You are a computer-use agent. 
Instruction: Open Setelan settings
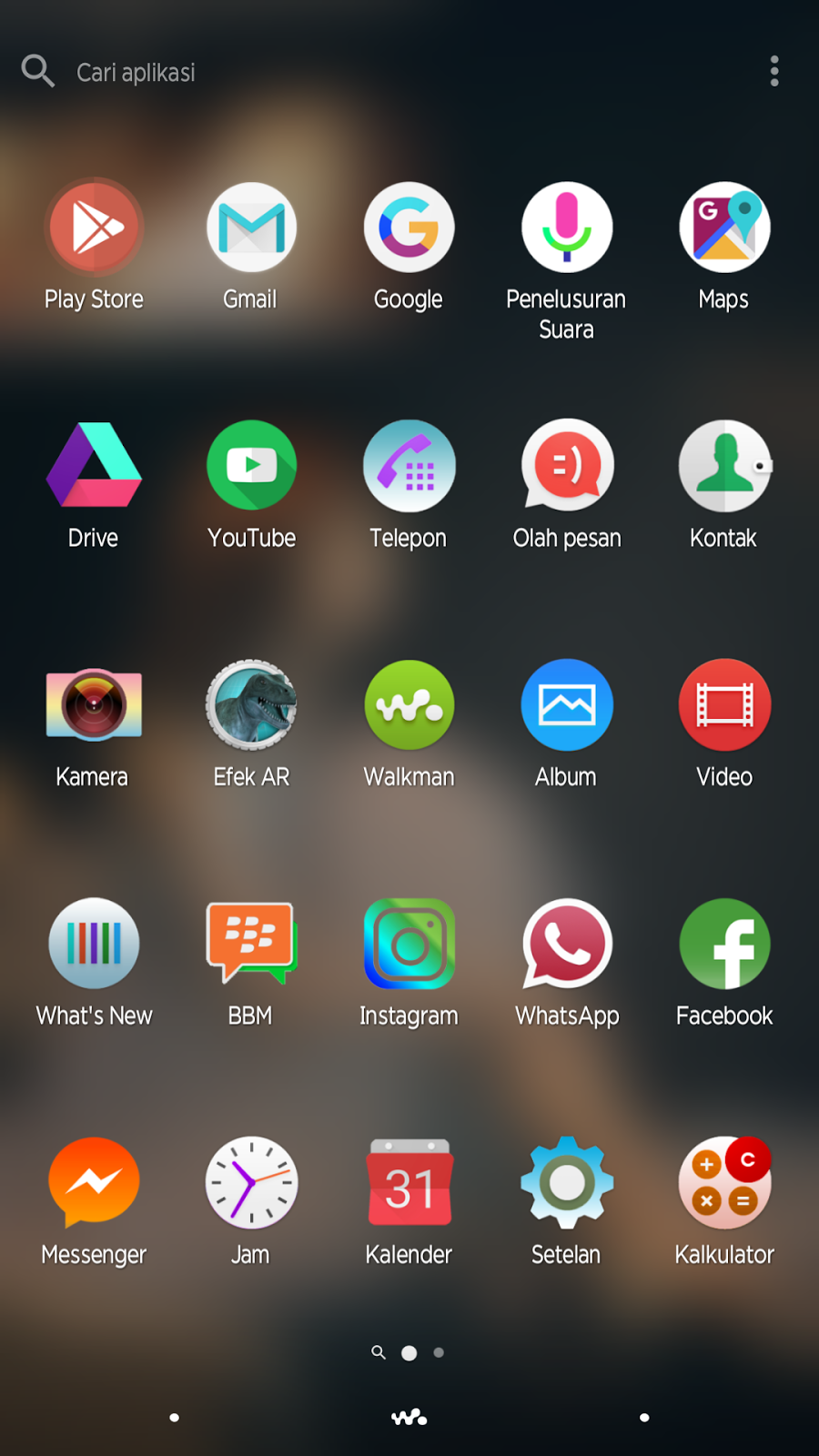click(x=566, y=1183)
